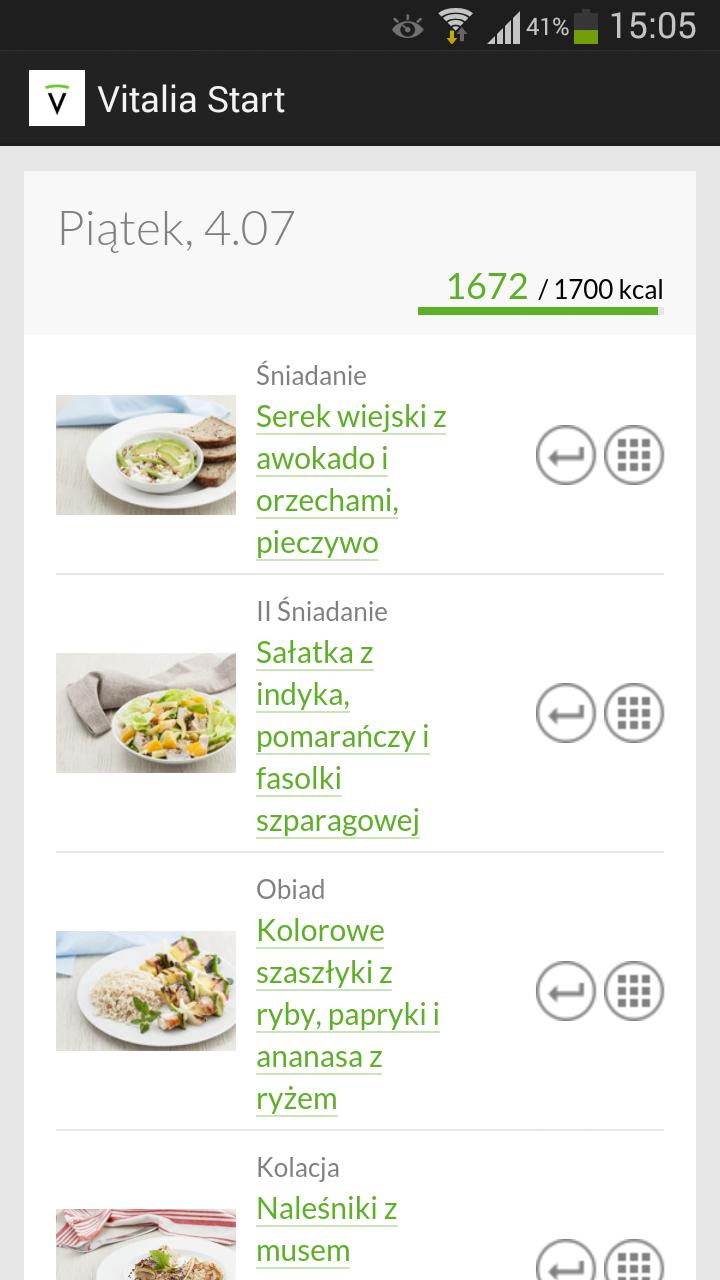Viewport: 720px width, 1280px height.
Task: Tap the Obiad skewers meal photo
Action: [x=145, y=991]
